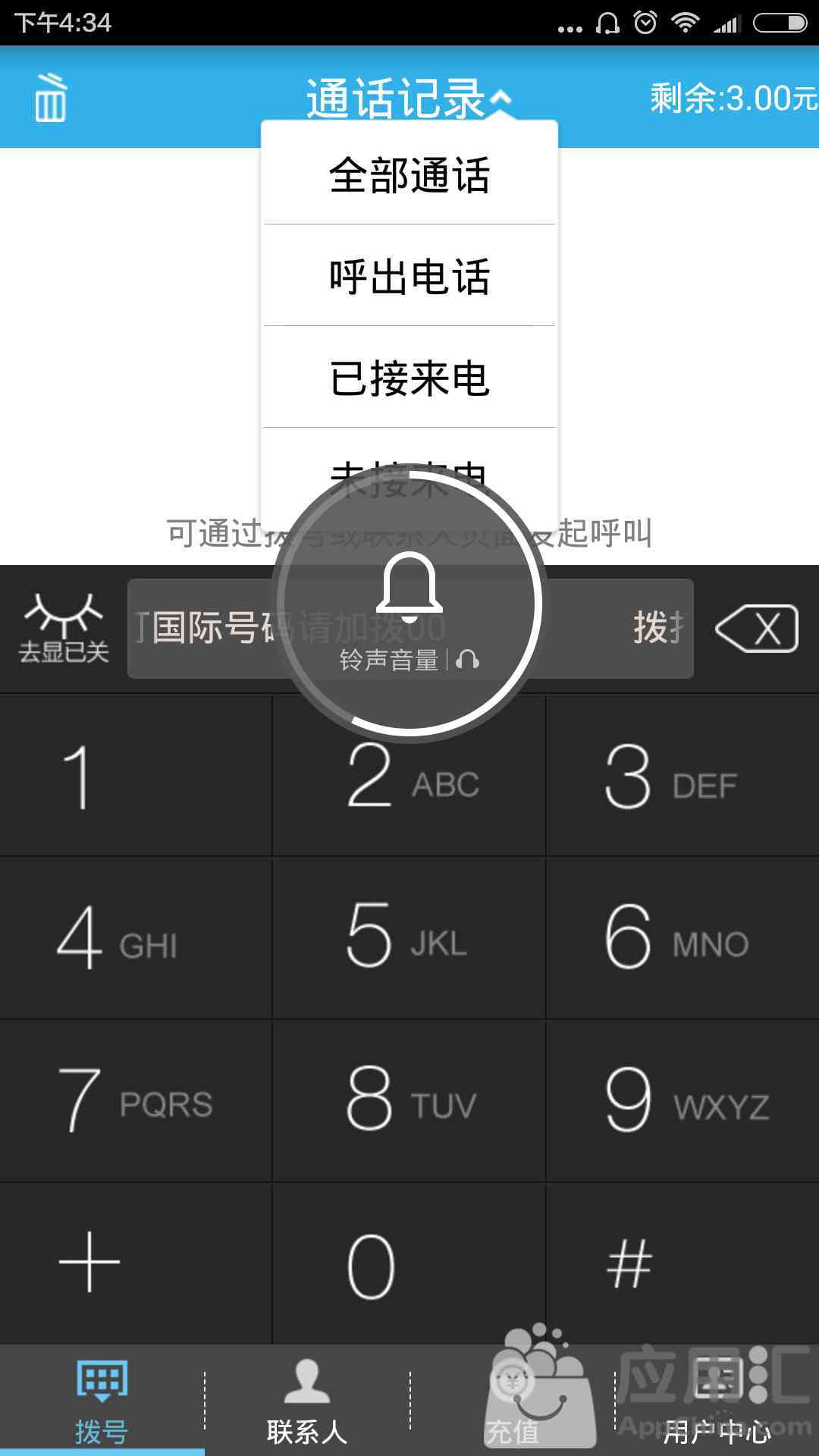
Task: Open the 用户中心 tab
Action: coord(717,1401)
